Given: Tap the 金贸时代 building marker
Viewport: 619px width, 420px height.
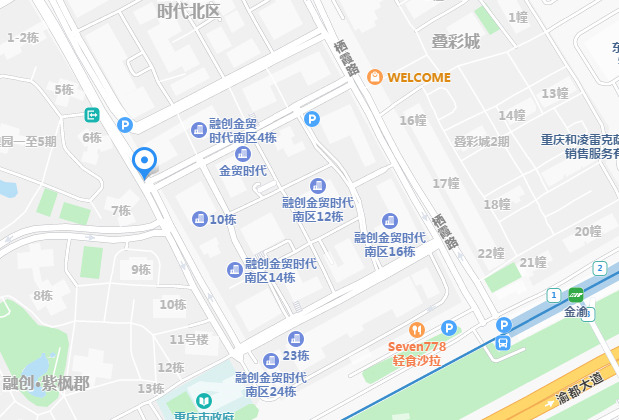Looking at the screenshot, I should [x=243, y=154].
